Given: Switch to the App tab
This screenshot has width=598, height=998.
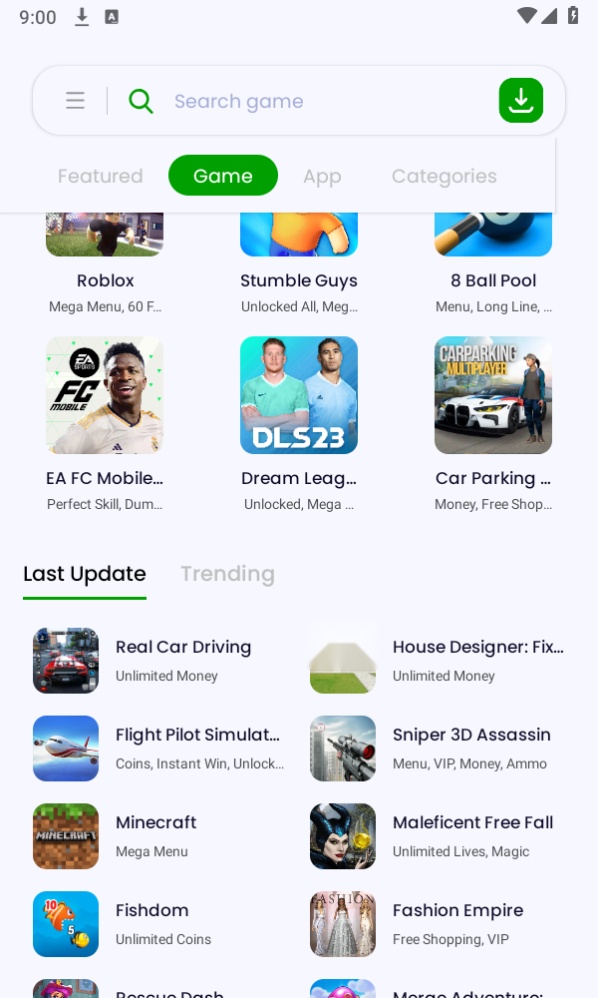Looking at the screenshot, I should point(322,176).
